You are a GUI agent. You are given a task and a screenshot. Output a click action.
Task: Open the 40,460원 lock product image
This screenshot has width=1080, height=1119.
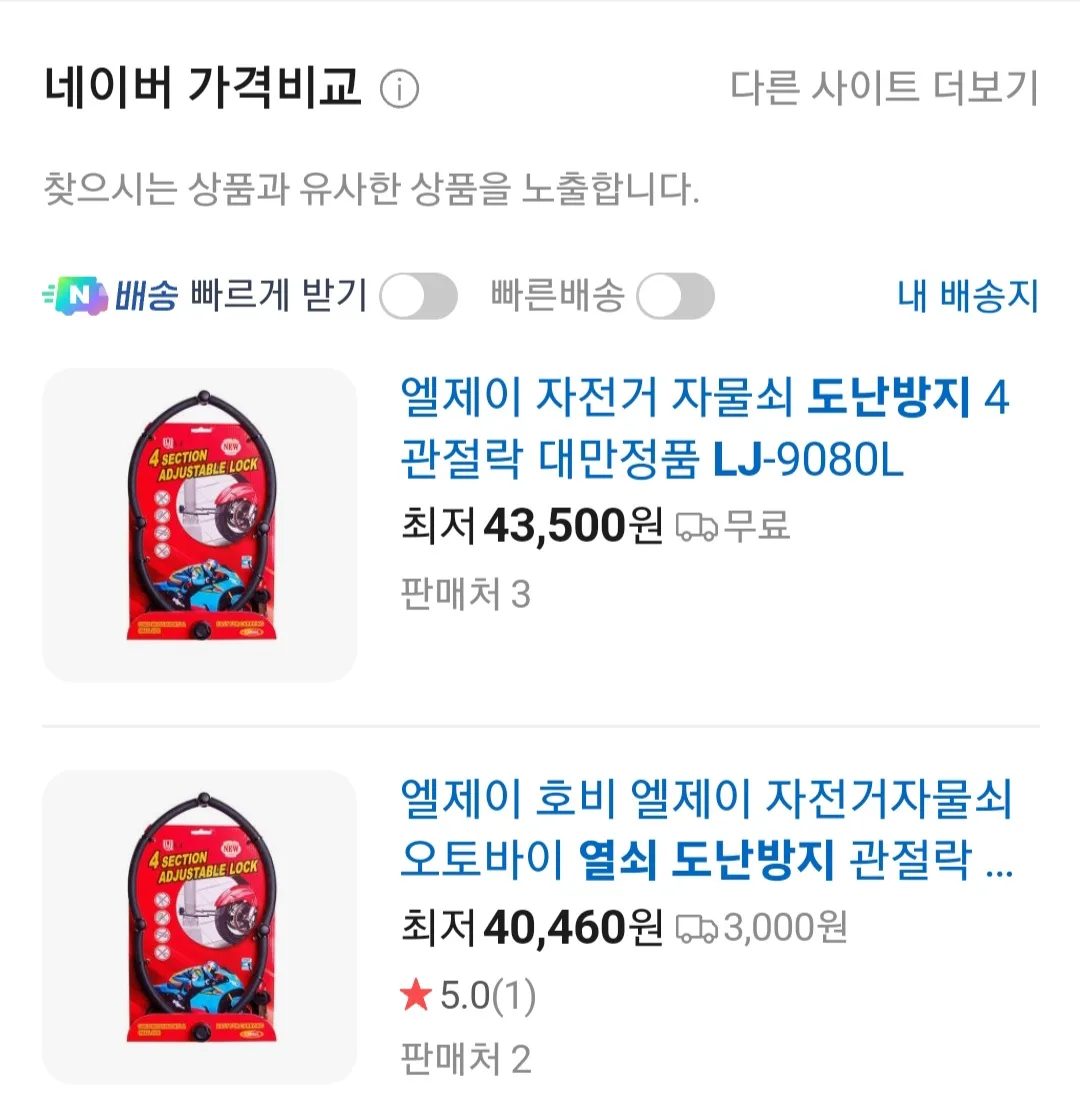click(200, 927)
